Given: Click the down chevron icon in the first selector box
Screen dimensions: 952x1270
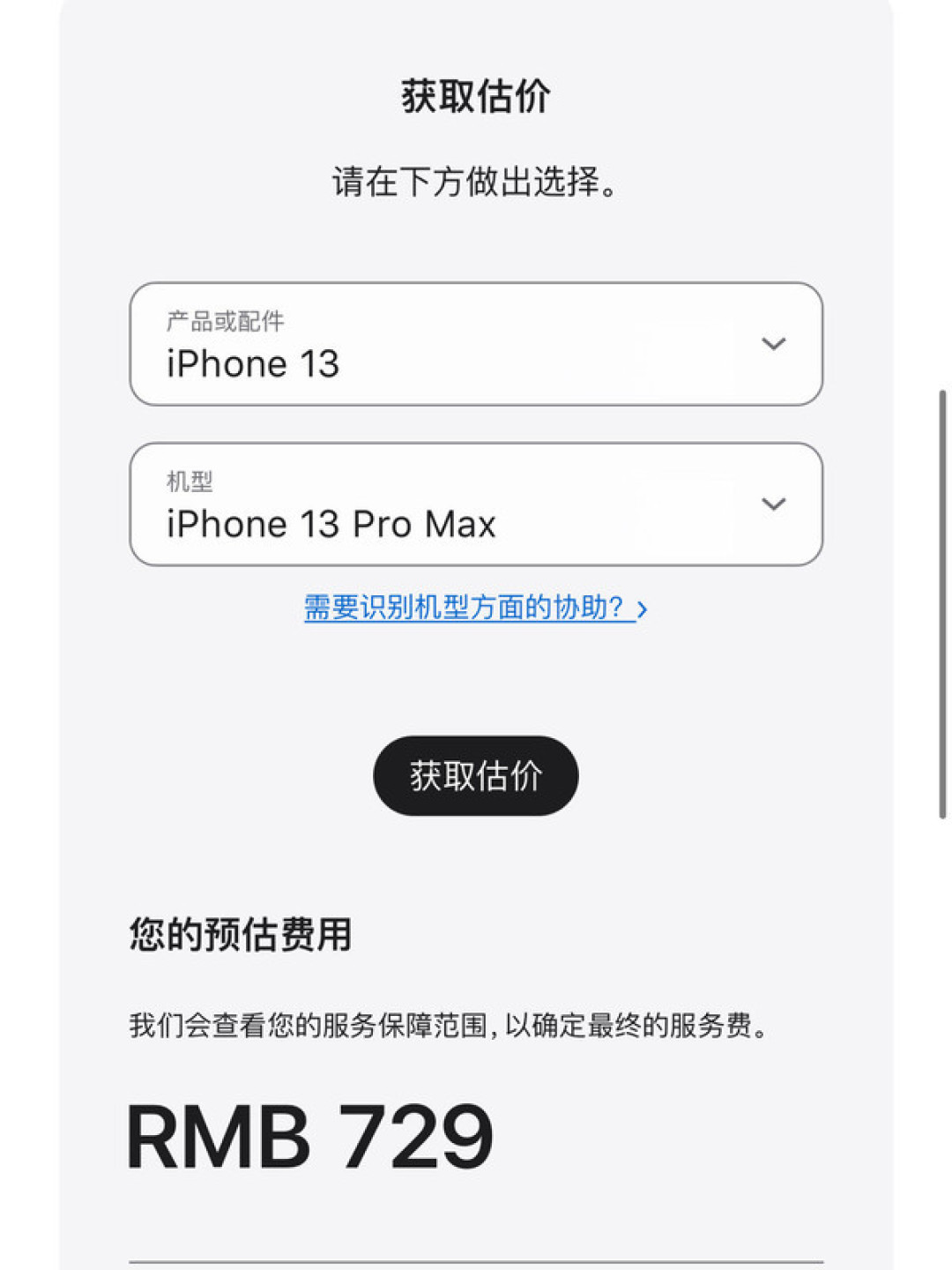Looking at the screenshot, I should pyautogui.click(x=774, y=344).
